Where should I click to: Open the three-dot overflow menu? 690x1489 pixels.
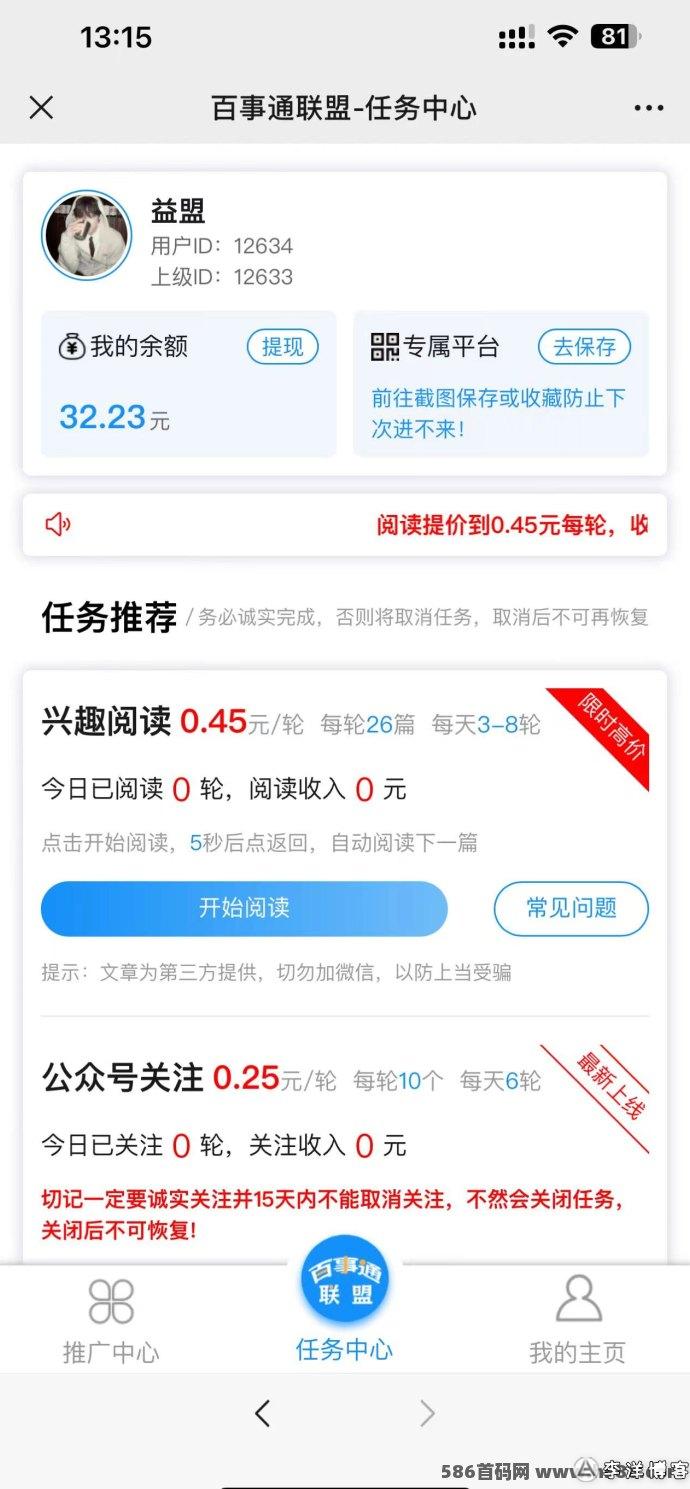point(648,108)
